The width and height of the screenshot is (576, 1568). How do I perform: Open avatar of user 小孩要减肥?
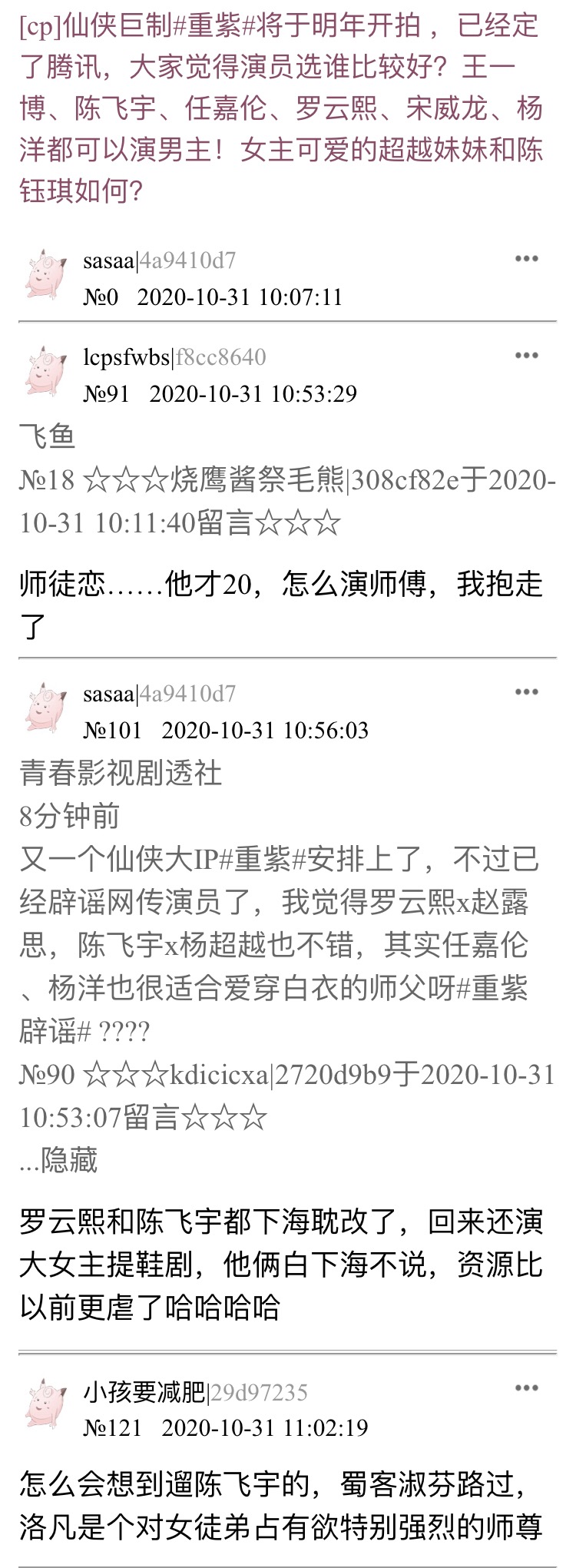[46, 1406]
